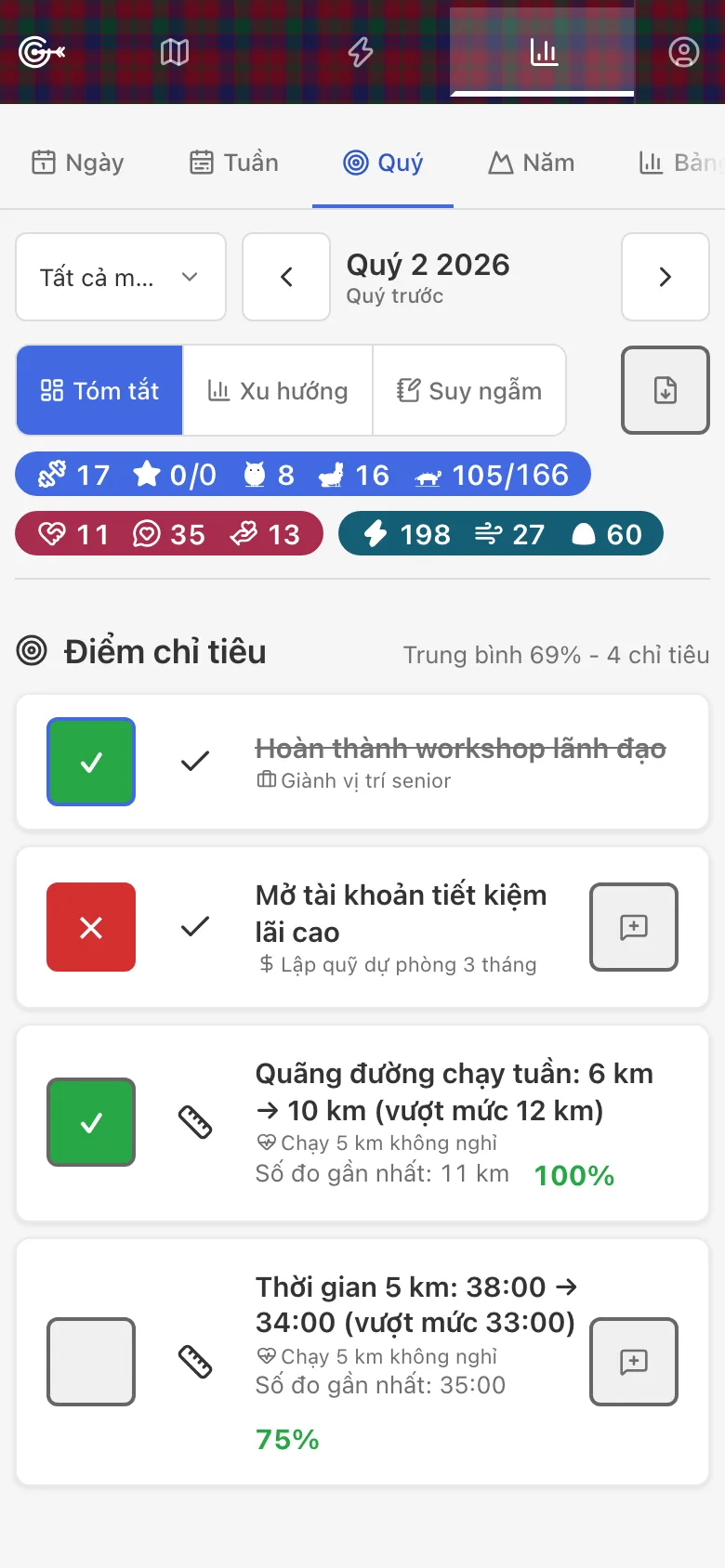Switch to the Ngày view
Viewport: 725px width, 1568px height.
(78, 163)
